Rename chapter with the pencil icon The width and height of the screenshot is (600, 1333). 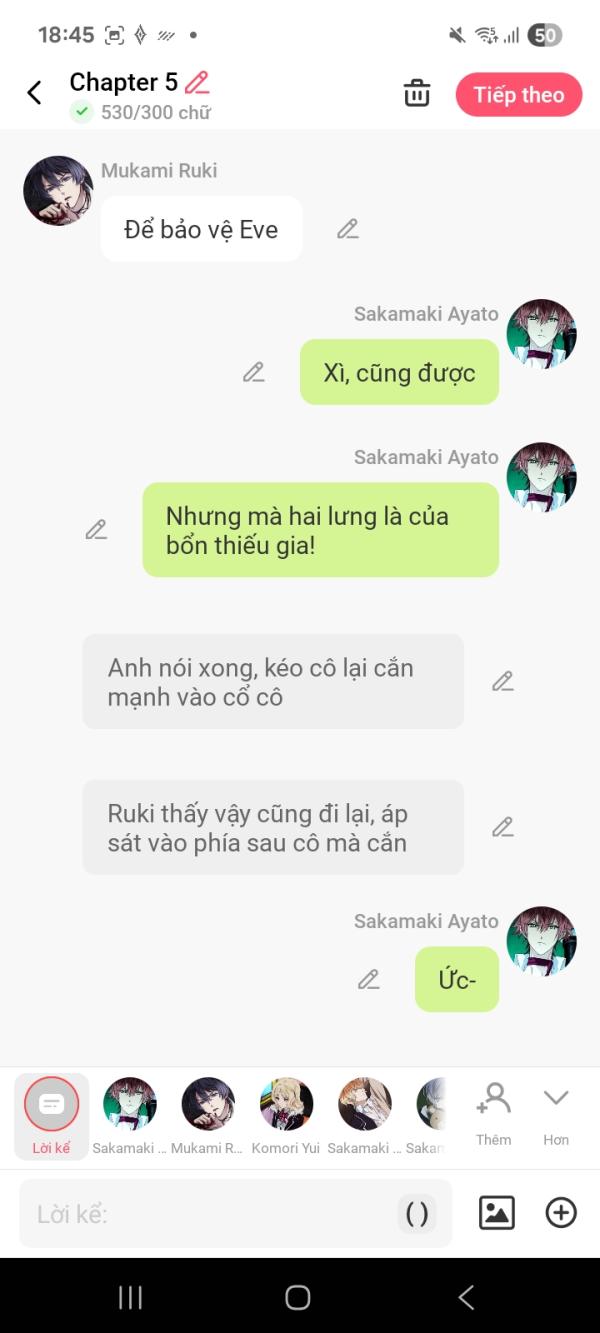point(197,82)
